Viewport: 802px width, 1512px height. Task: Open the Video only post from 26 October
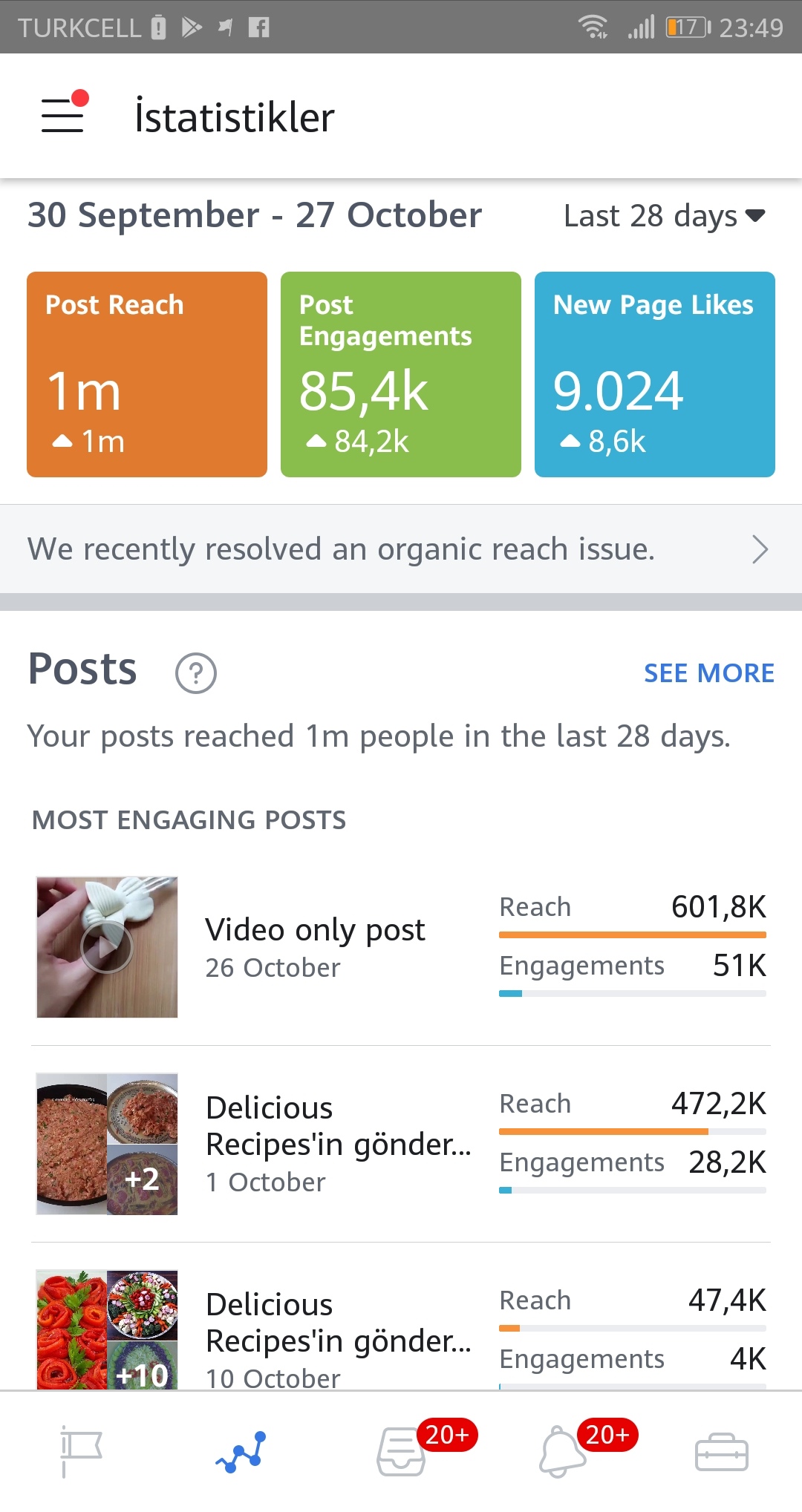tap(401, 947)
